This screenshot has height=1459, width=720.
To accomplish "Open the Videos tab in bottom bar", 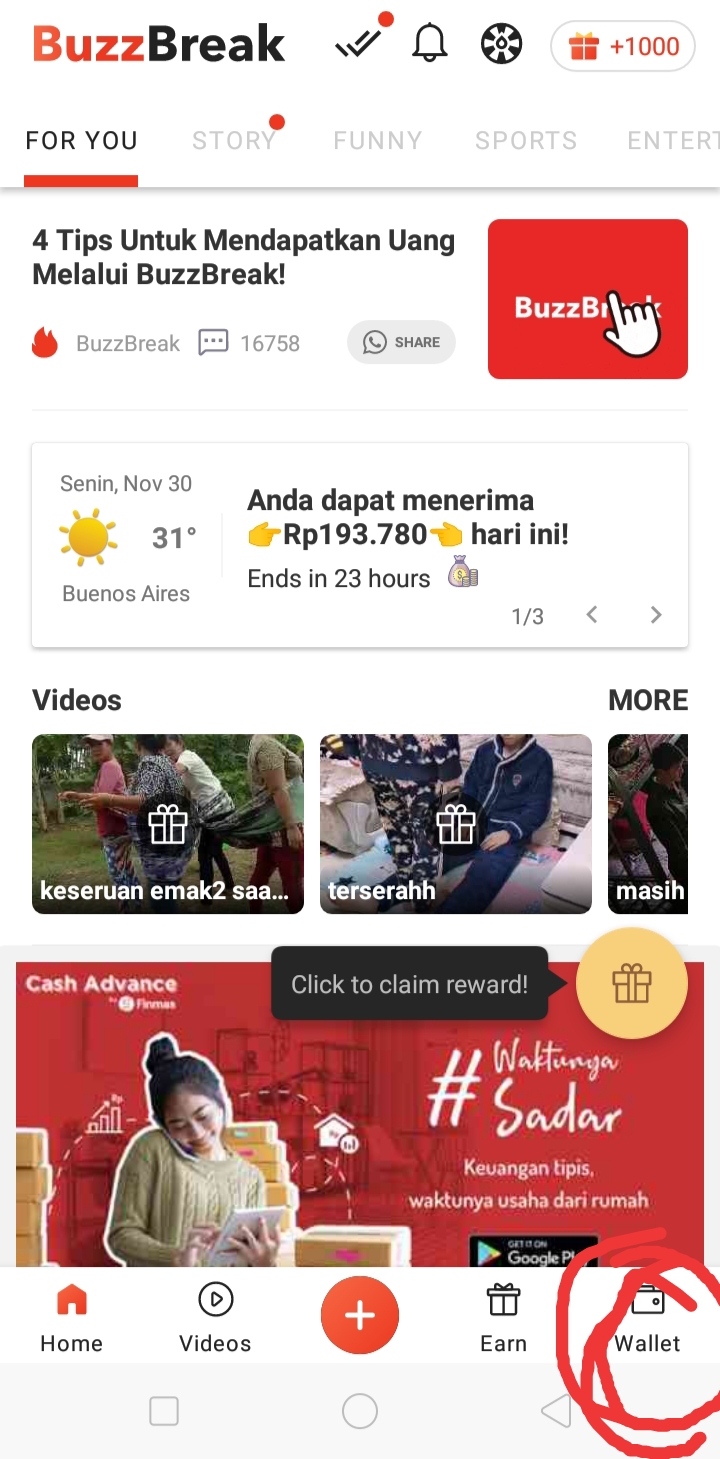I will [x=215, y=1317].
